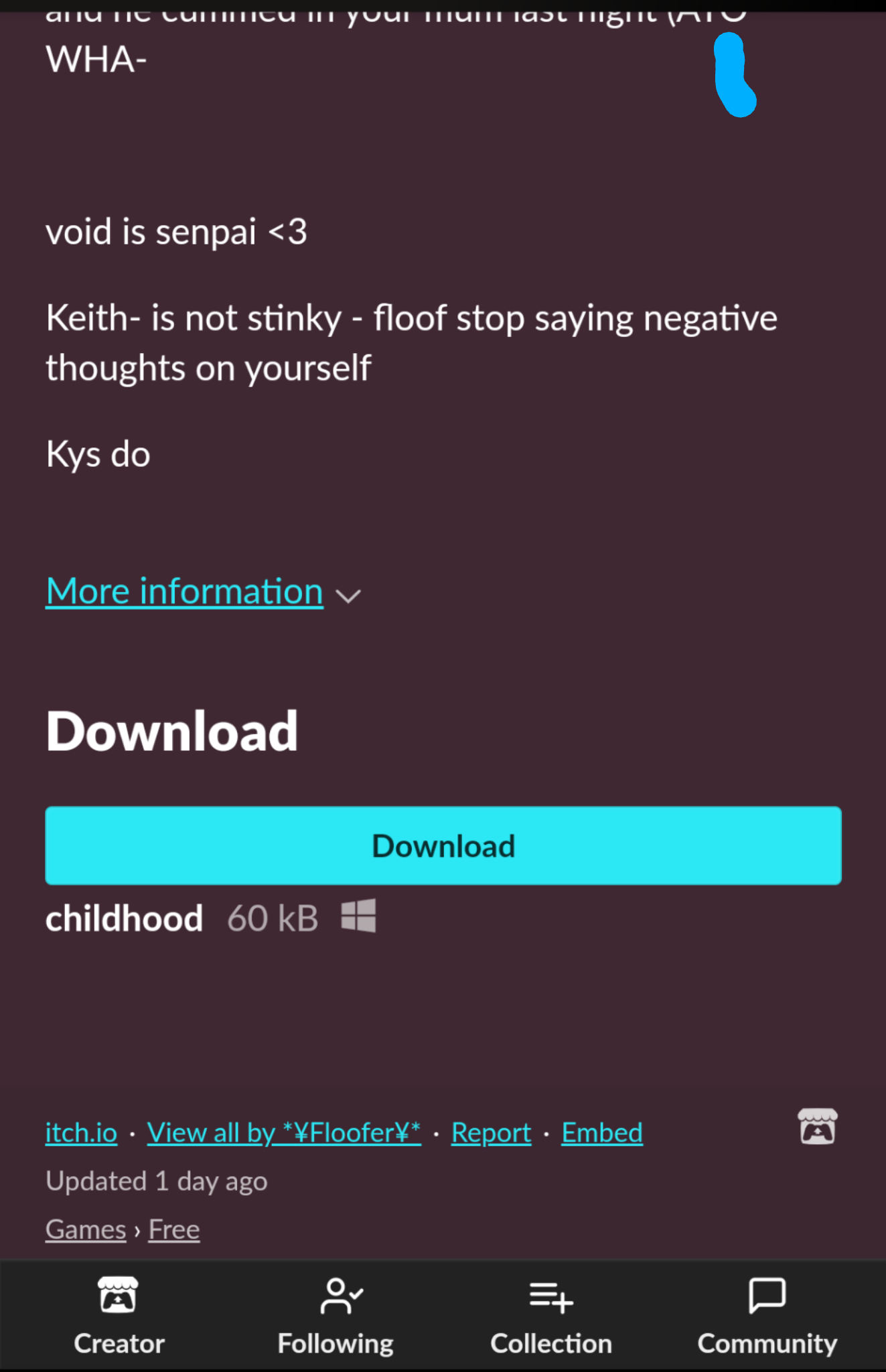Screen dimensions: 886x1372
Task: Tap the cyan Download button
Action: tap(443, 845)
